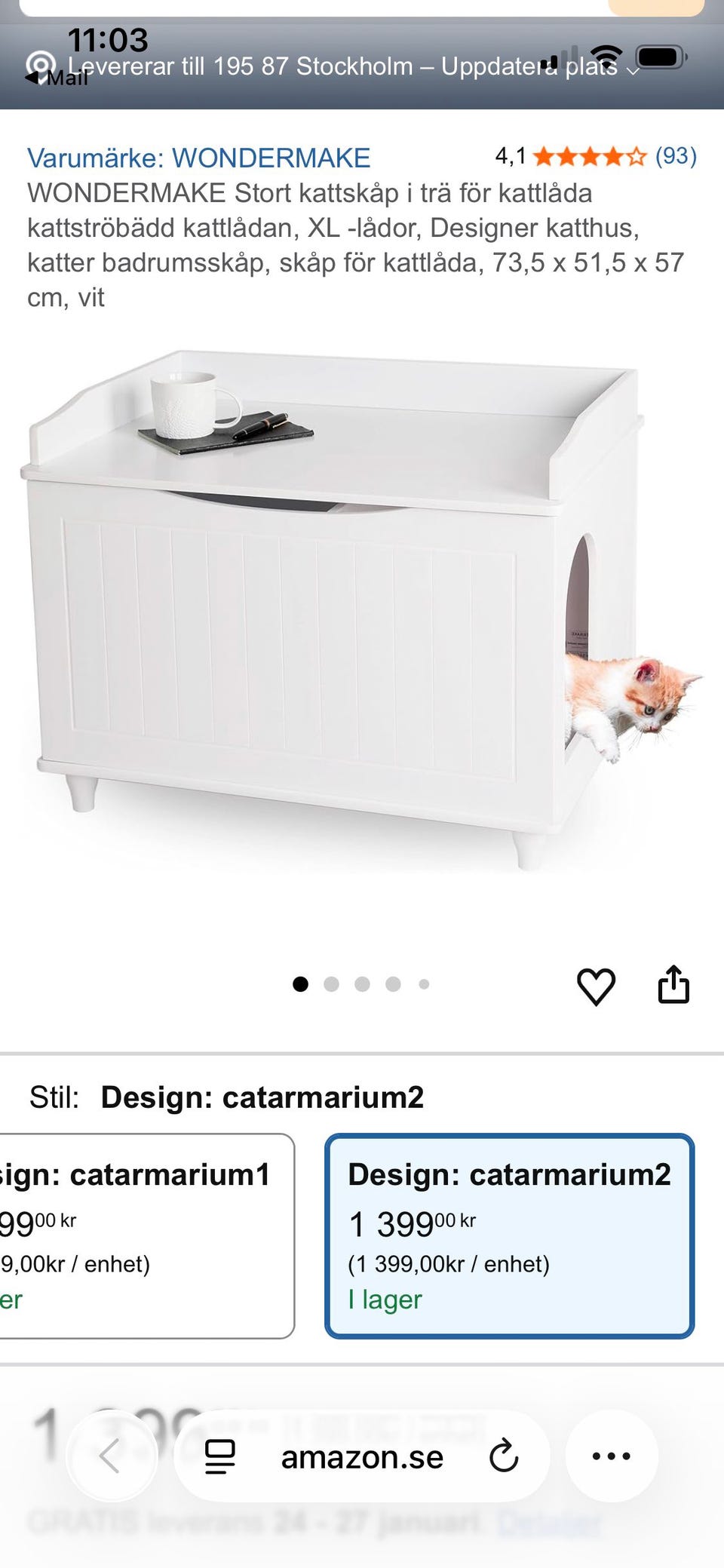Image resolution: width=724 pixels, height=1568 pixels.
Task: Tap the fourth carousel page dot
Action: click(391, 983)
